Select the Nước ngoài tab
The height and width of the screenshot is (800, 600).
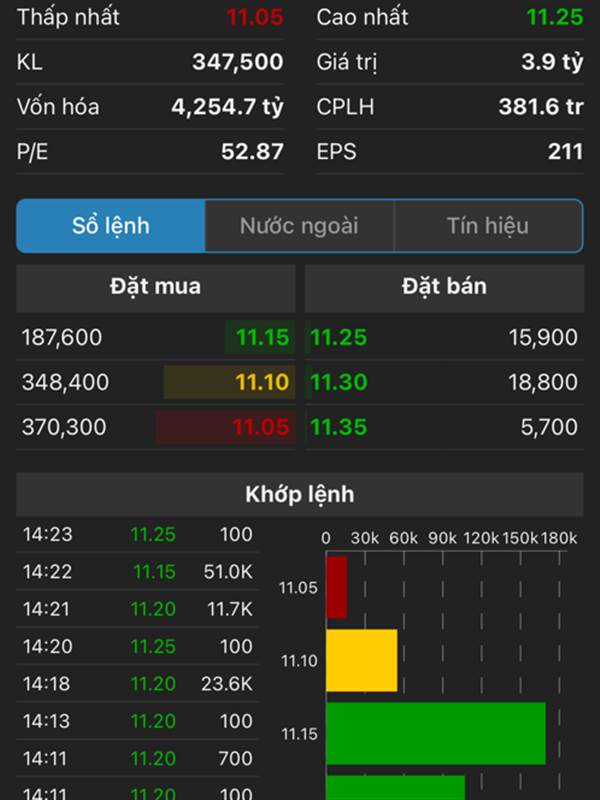click(299, 226)
